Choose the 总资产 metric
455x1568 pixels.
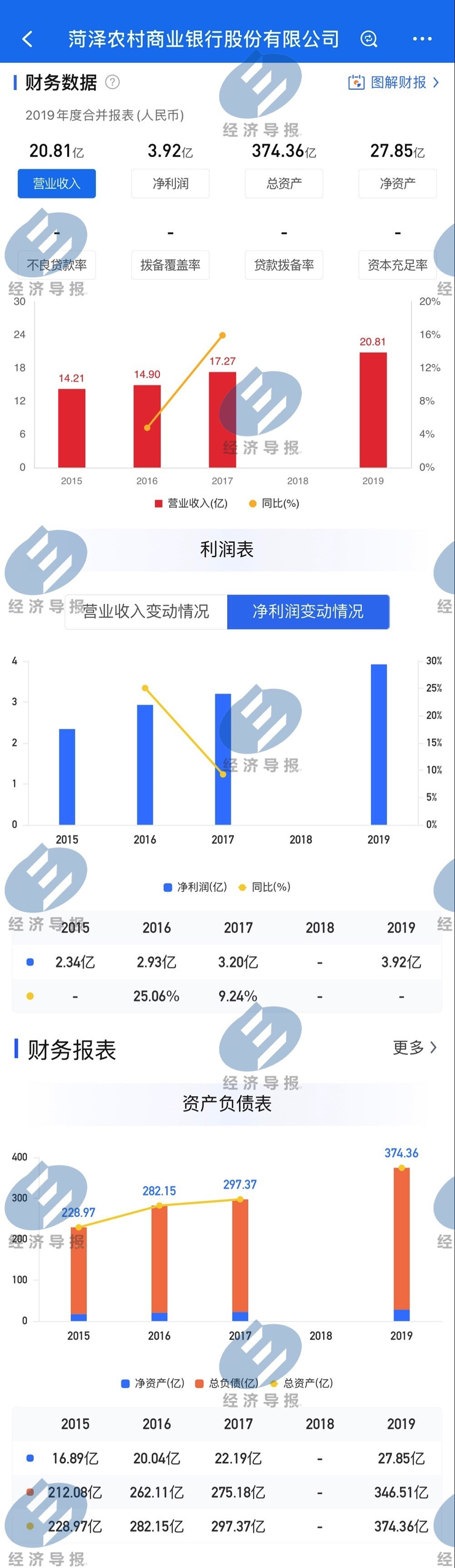click(x=284, y=183)
